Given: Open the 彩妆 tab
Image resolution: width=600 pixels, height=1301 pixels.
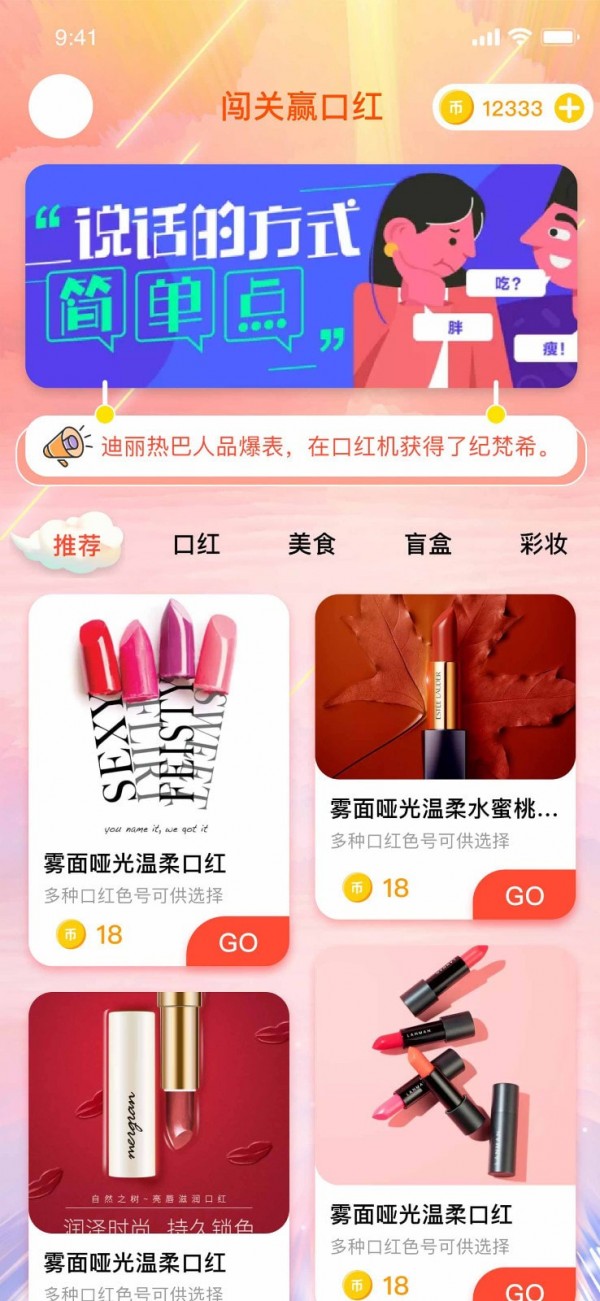Looking at the screenshot, I should [544, 545].
